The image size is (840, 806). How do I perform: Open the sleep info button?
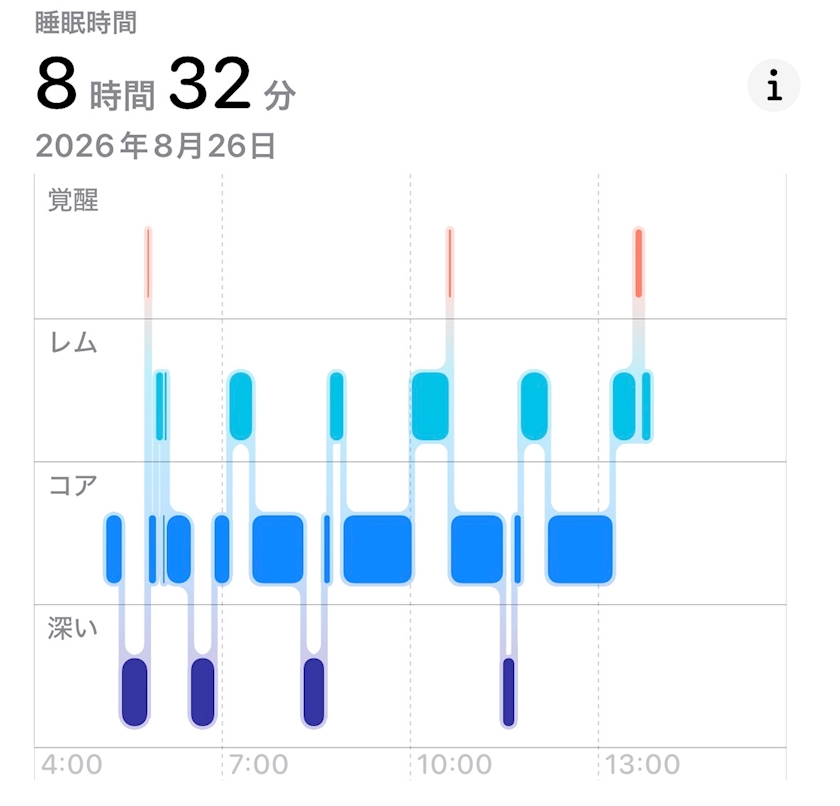(x=774, y=85)
